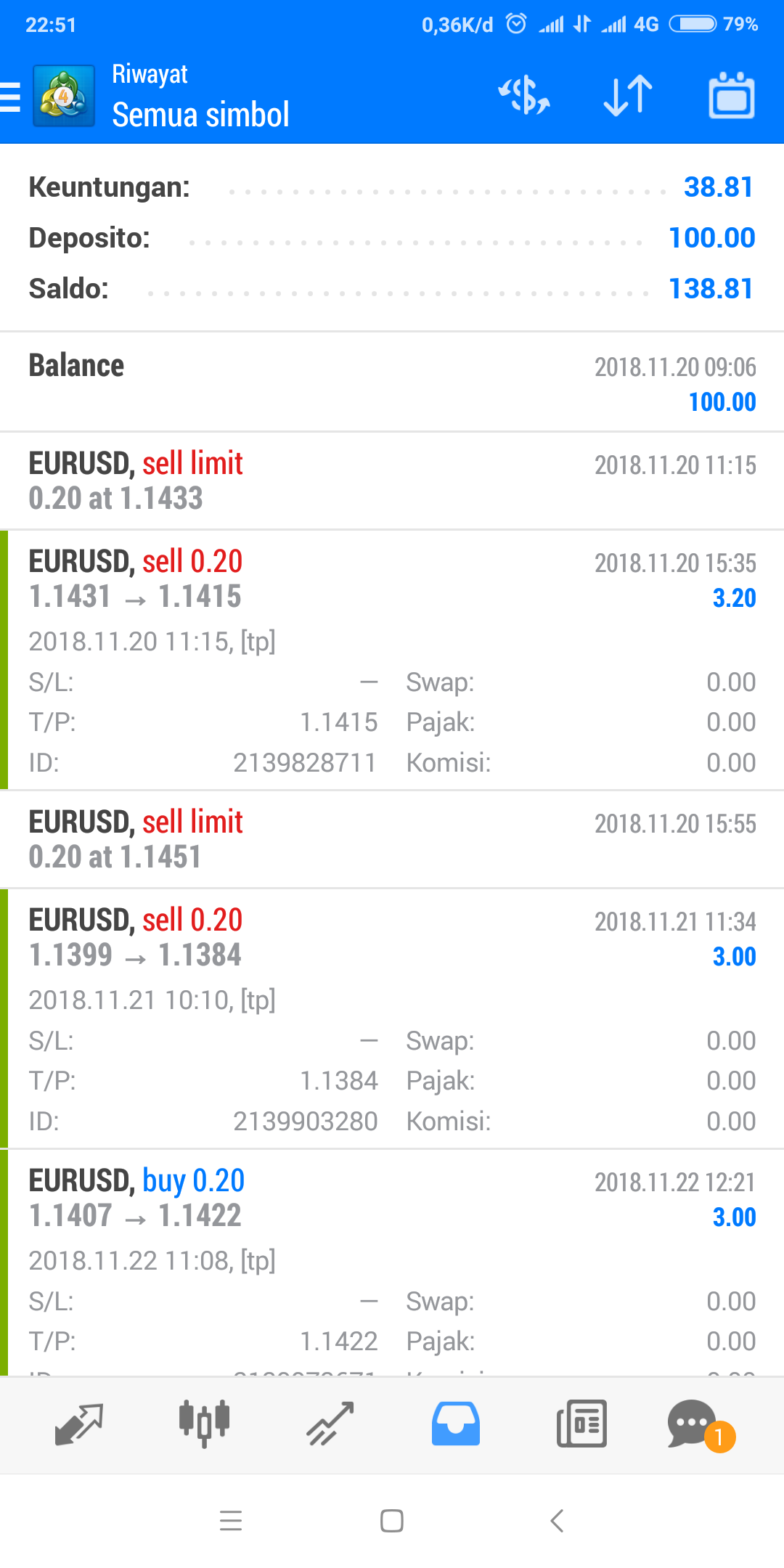Screen dimensions: 784x1568
Task: Switch to the Quotes tab
Action: pos(79,1424)
